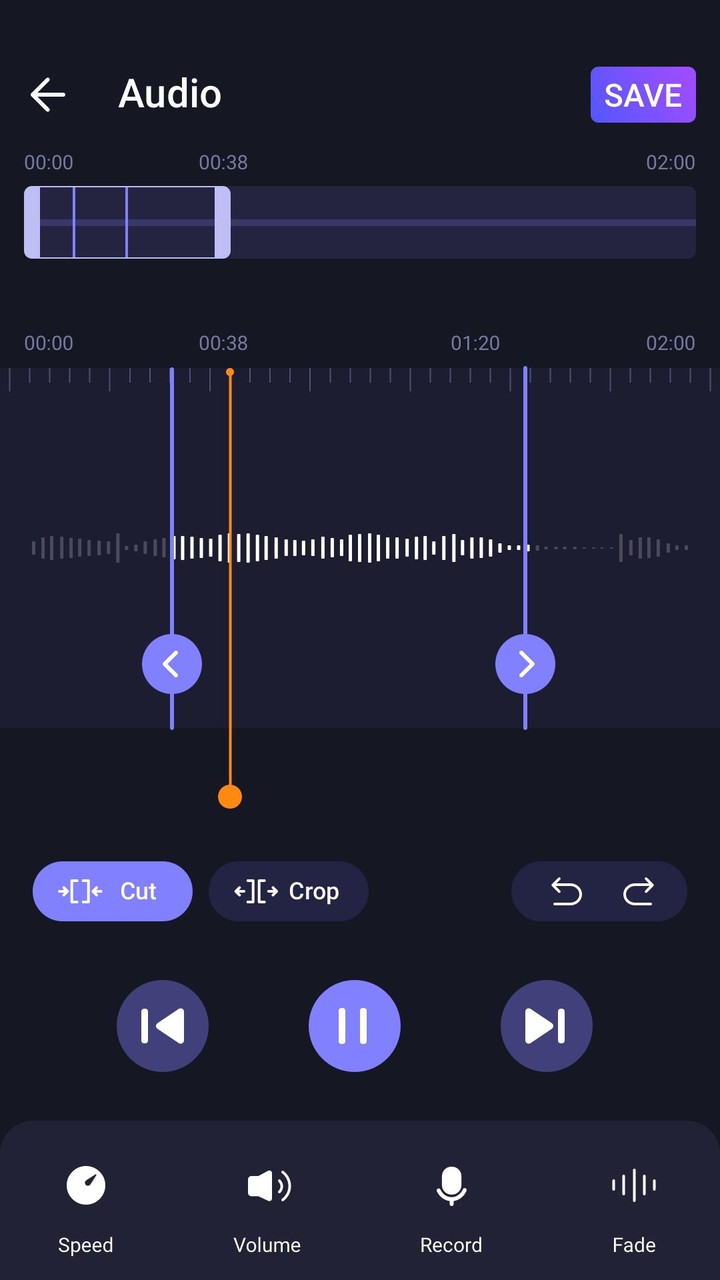The image size is (720, 1280).
Task: Tap the left selection handle arrow
Action: 172,664
